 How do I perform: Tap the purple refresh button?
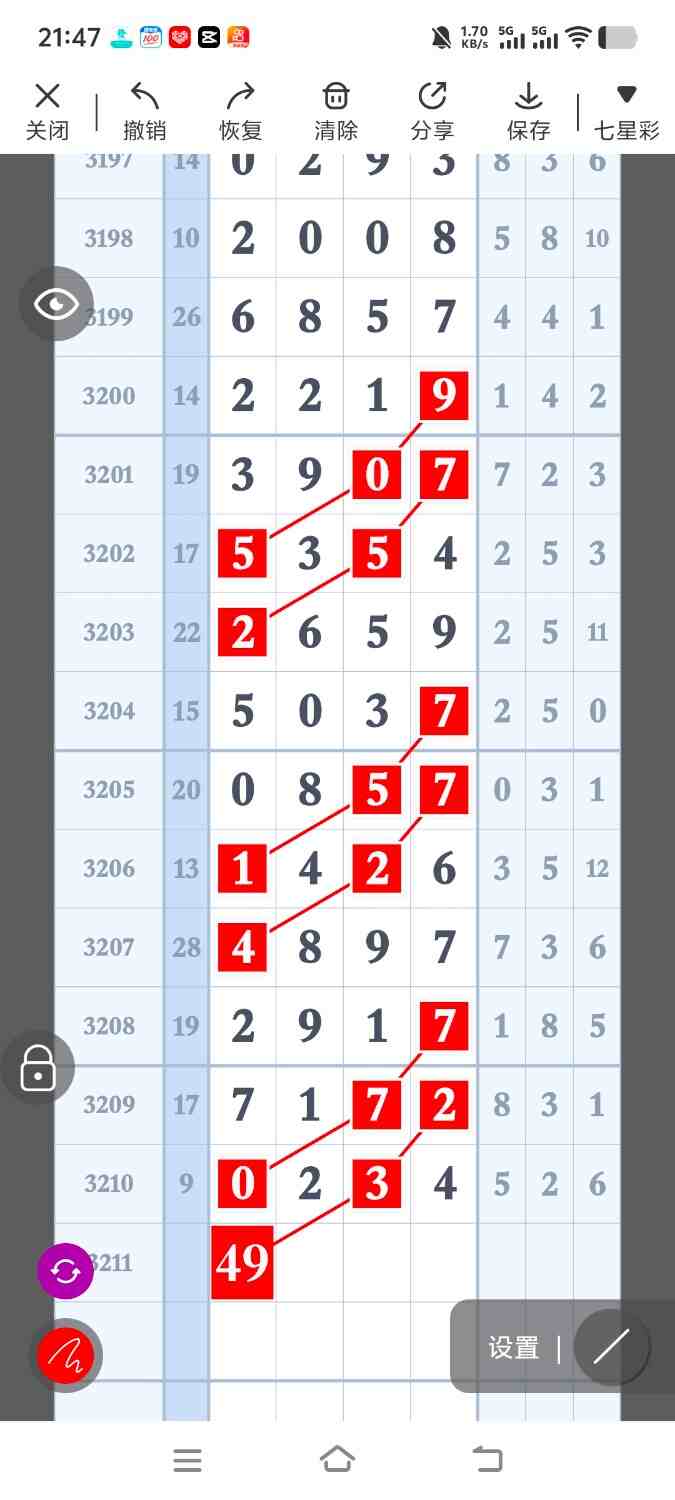65,1271
